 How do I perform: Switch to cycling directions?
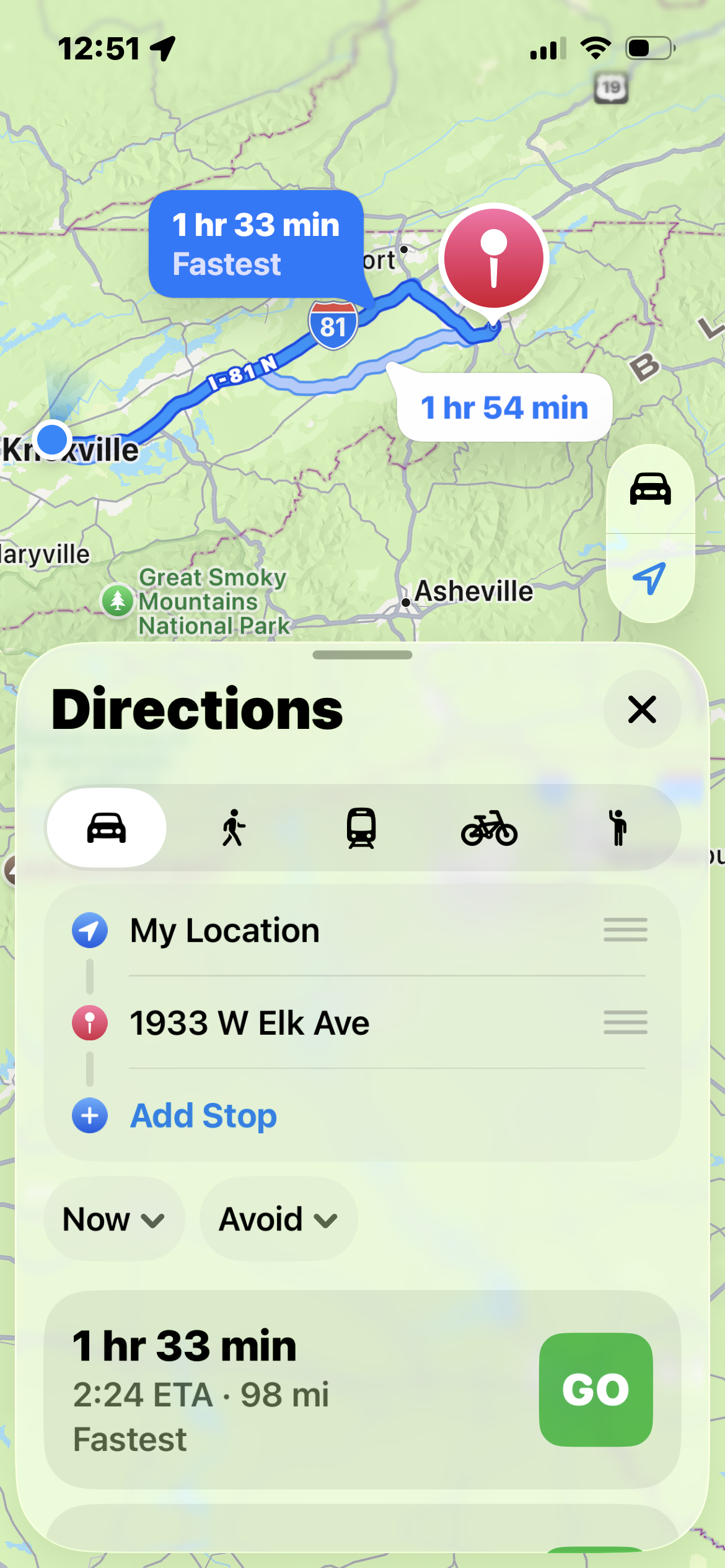click(489, 828)
